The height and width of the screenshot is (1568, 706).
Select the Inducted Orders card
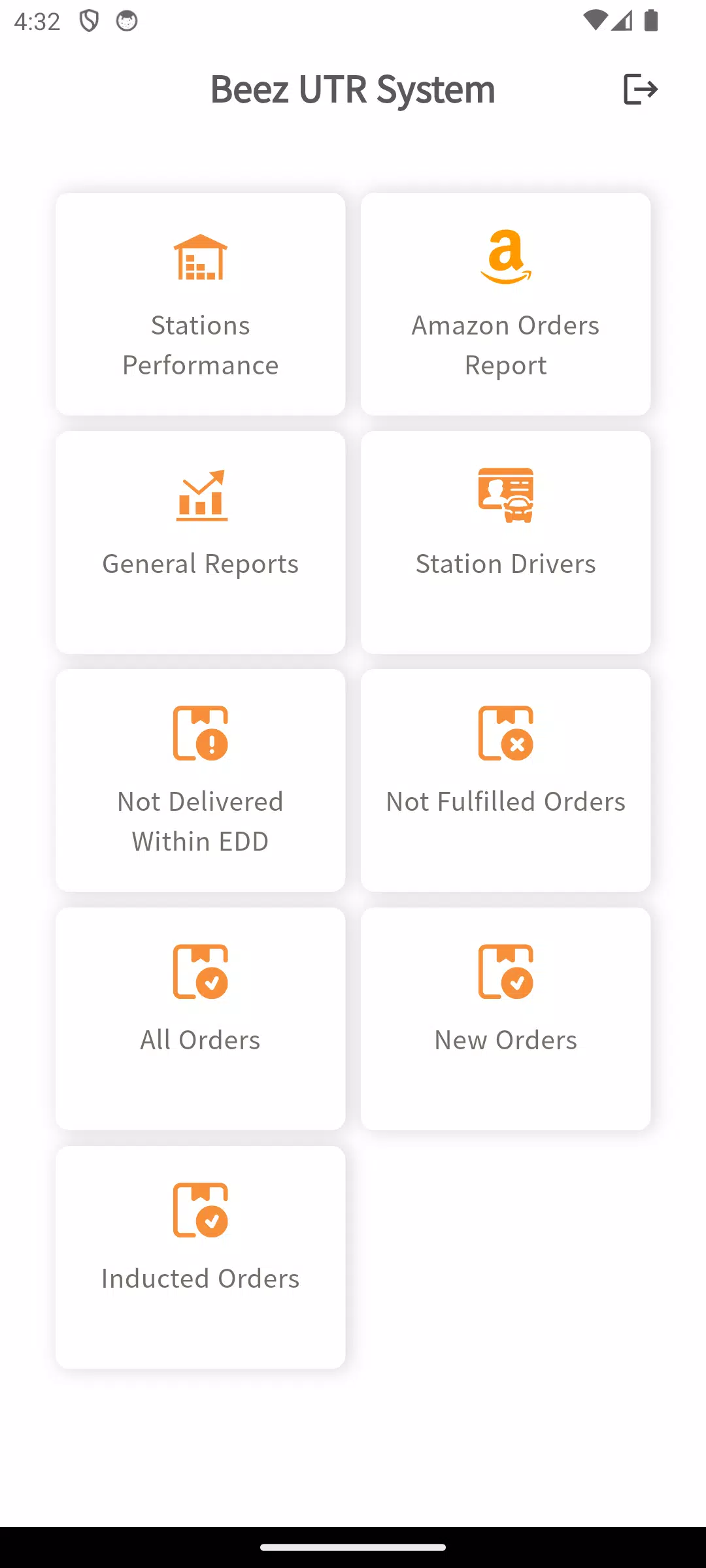tap(200, 1257)
